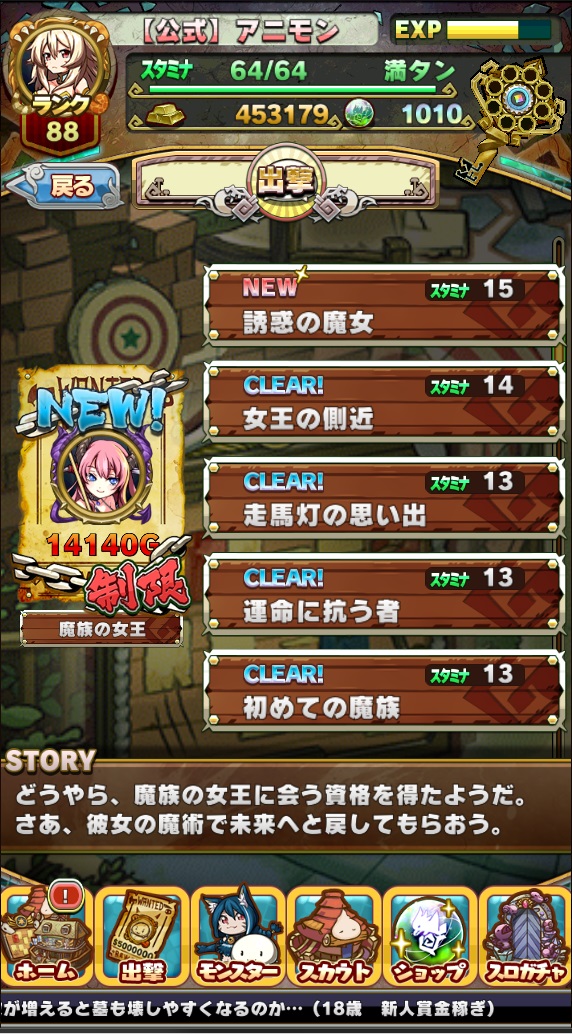Tap the golden key icon
The height and width of the screenshot is (1034, 572).
pyautogui.click(x=515, y=113)
